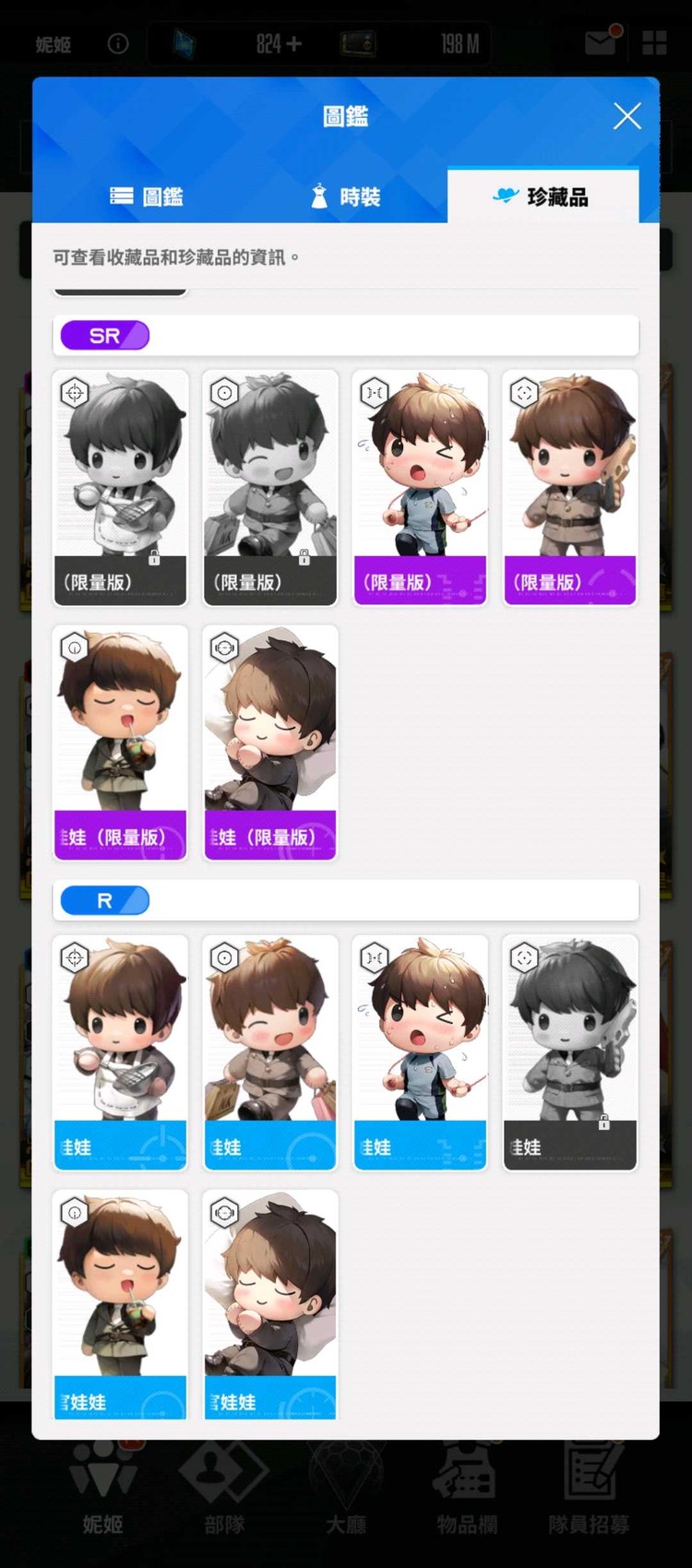Open the SR doll sipping a drink
Viewport: 692px width, 1568px height.
(121, 742)
